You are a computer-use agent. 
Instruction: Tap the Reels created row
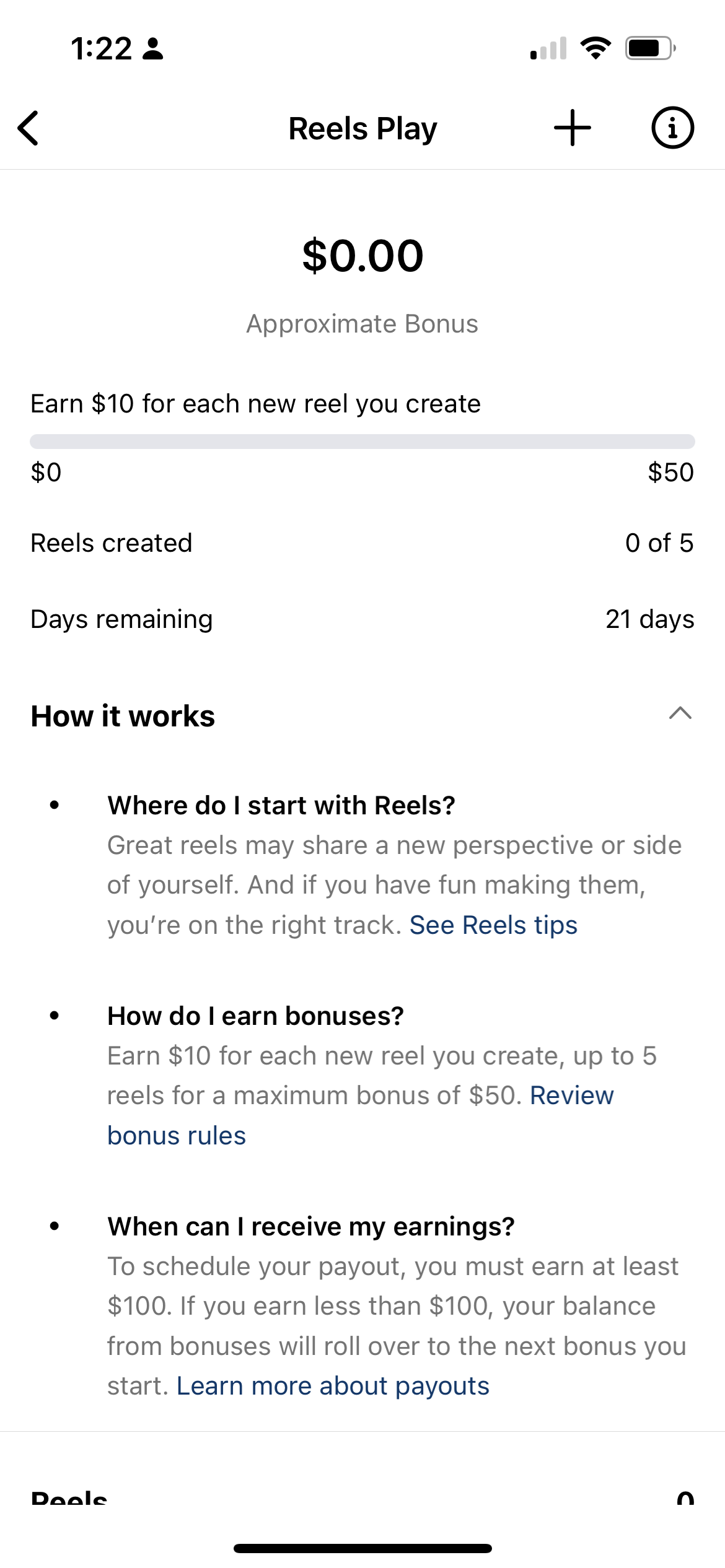362,543
